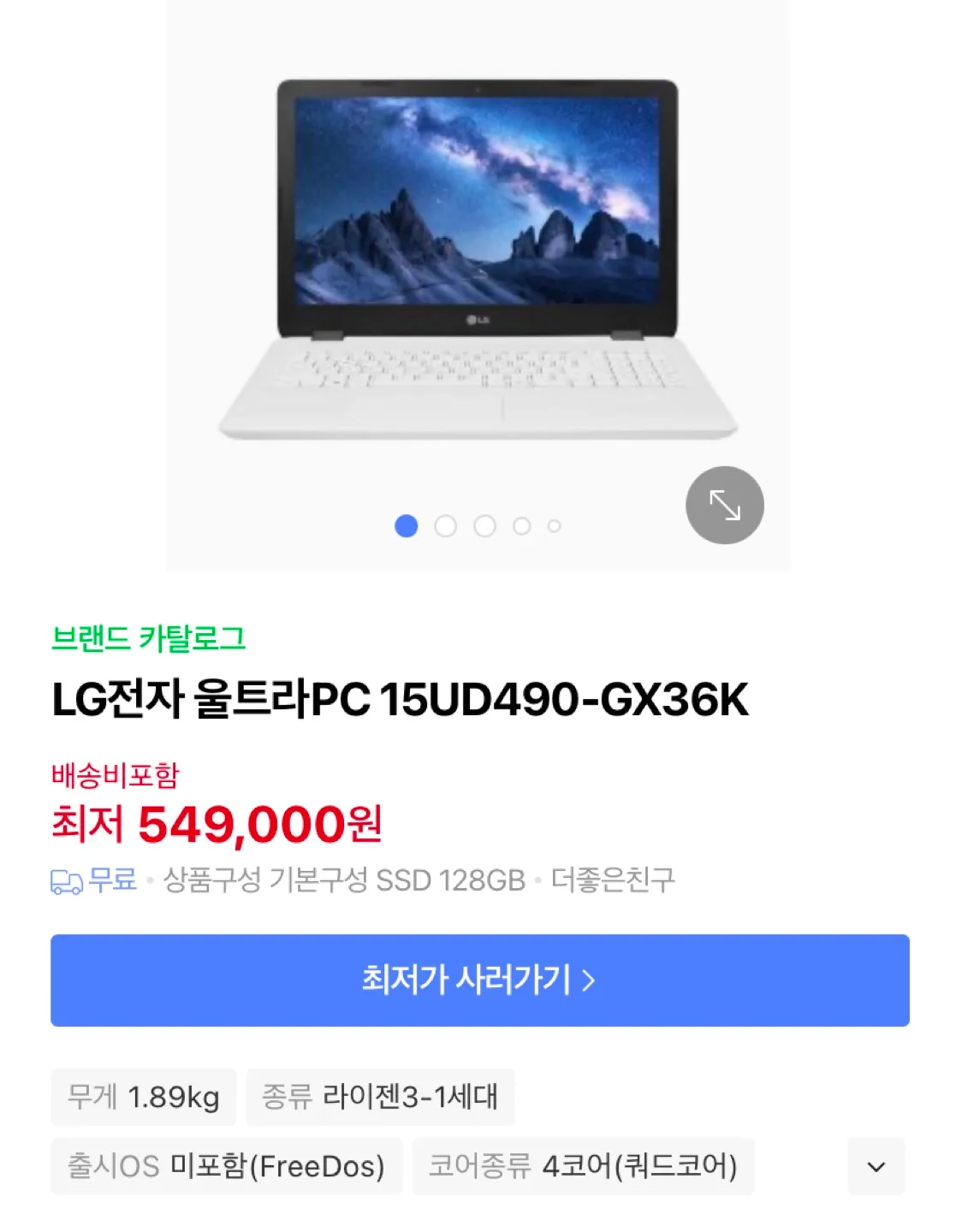Select the second carousel dot
The width and height of the screenshot is (956, 1232).
pos(446,526)
